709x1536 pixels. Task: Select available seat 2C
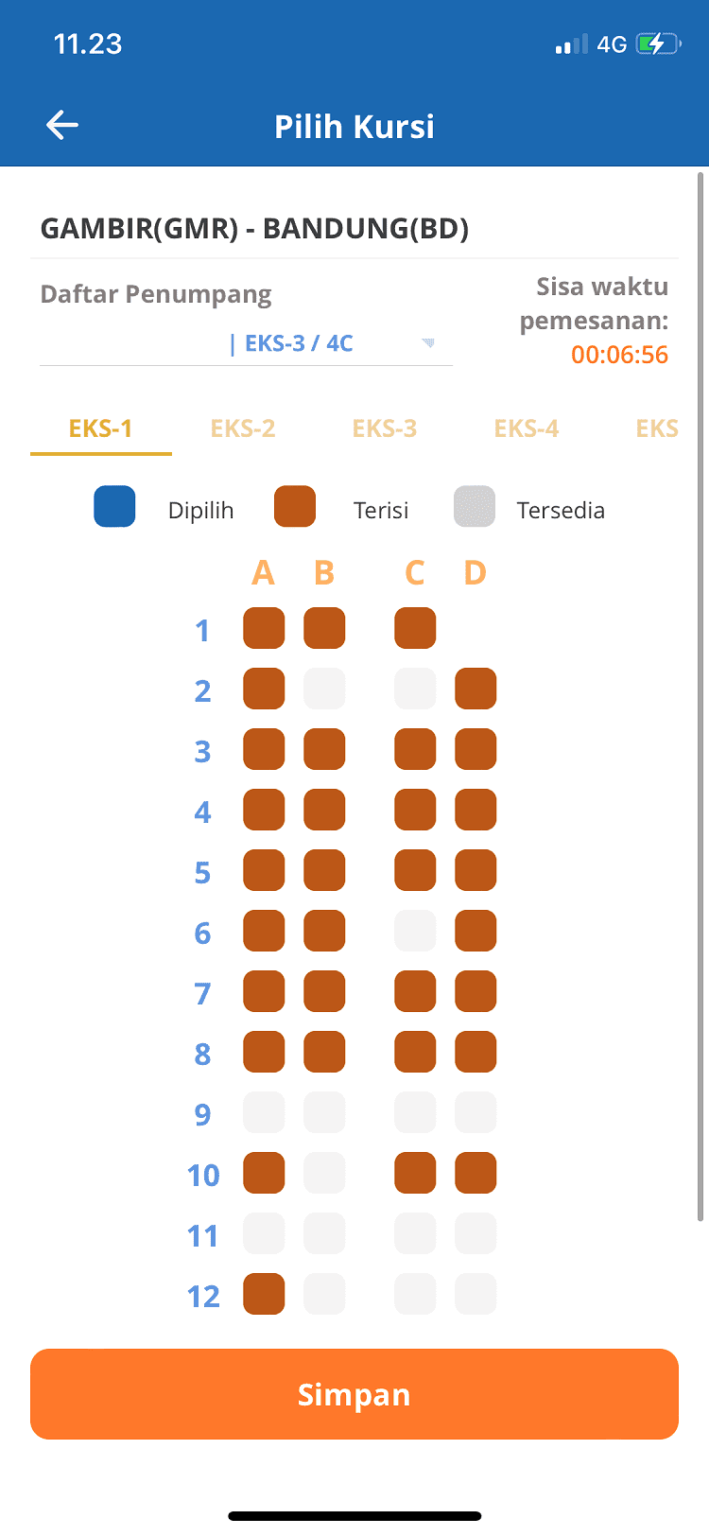pos(415,689)
